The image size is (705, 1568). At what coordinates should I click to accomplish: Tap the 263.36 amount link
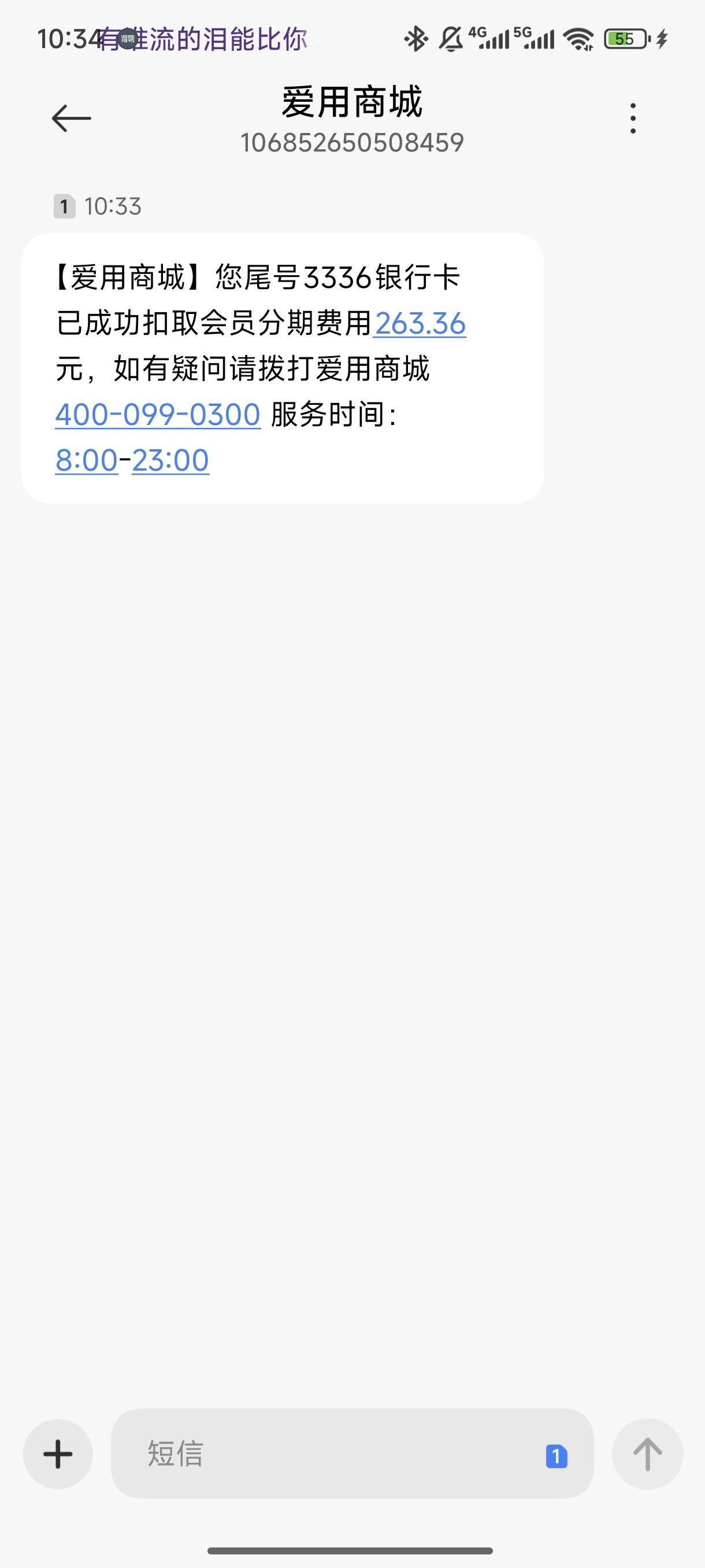coord(420,323)
